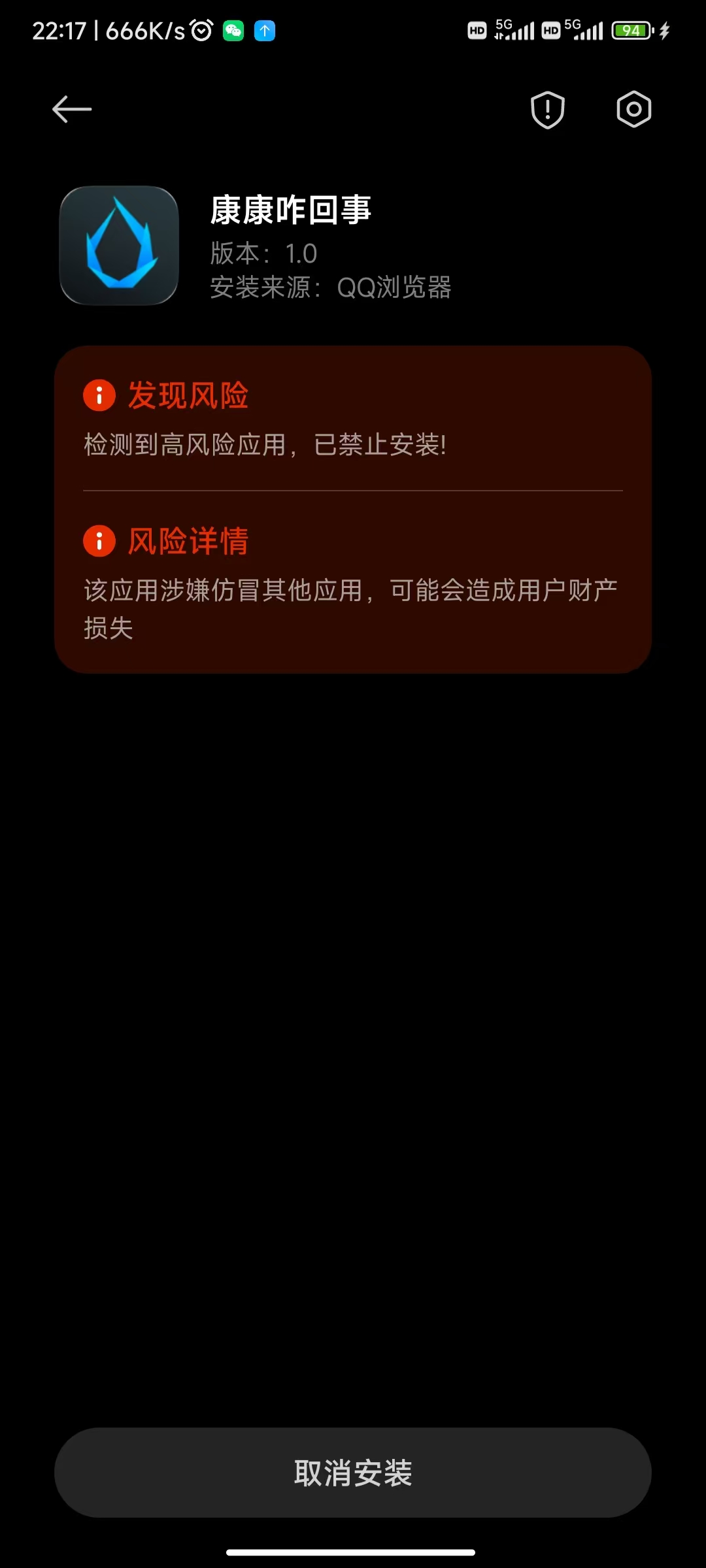Go back using the top-left arrow
This screenshot has height=1568, width=706.
point(72,109)
